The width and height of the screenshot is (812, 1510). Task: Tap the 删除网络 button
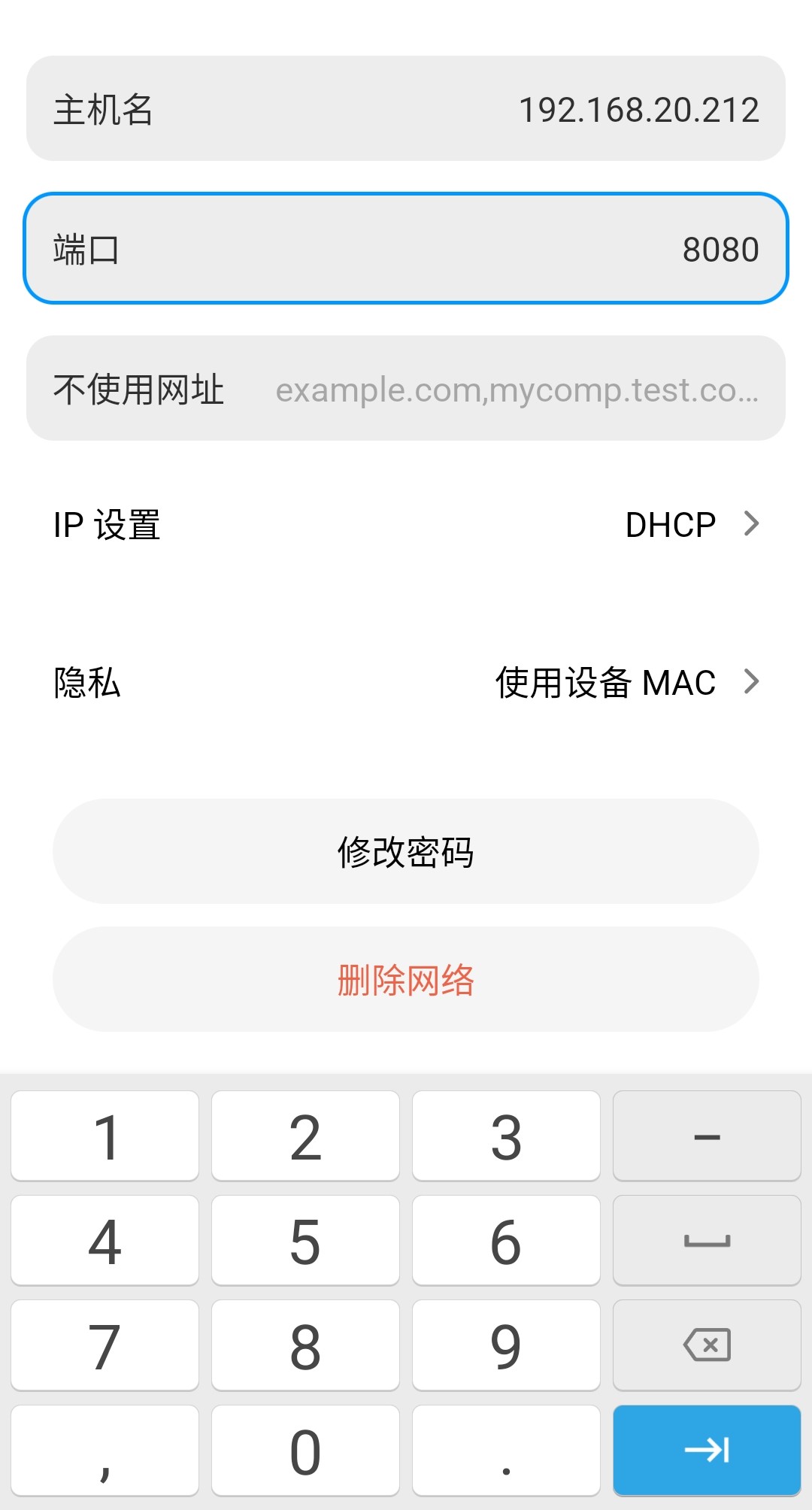point(406,980)
